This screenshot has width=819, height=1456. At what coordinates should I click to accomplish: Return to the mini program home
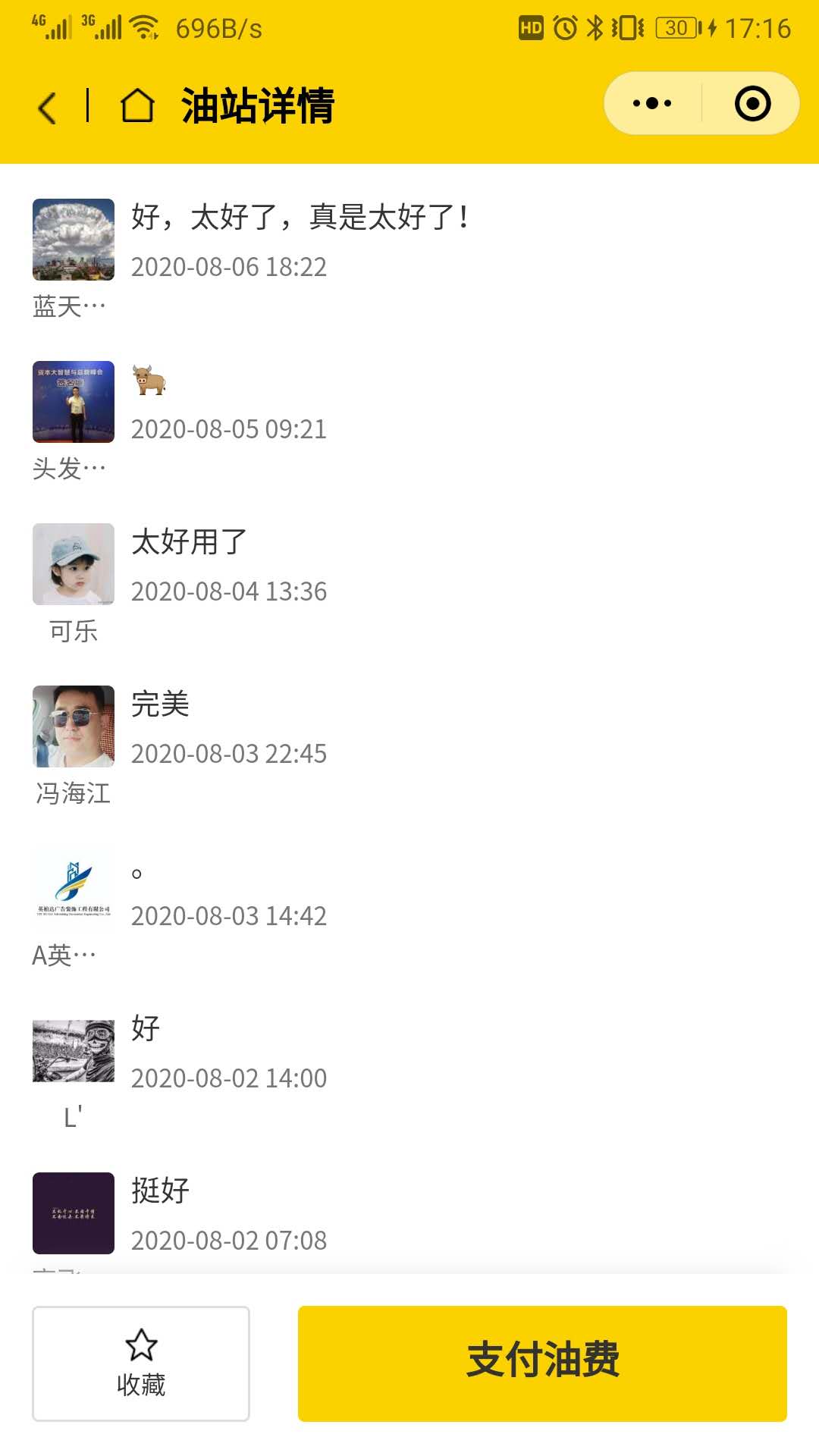click(x=137, y=105)
